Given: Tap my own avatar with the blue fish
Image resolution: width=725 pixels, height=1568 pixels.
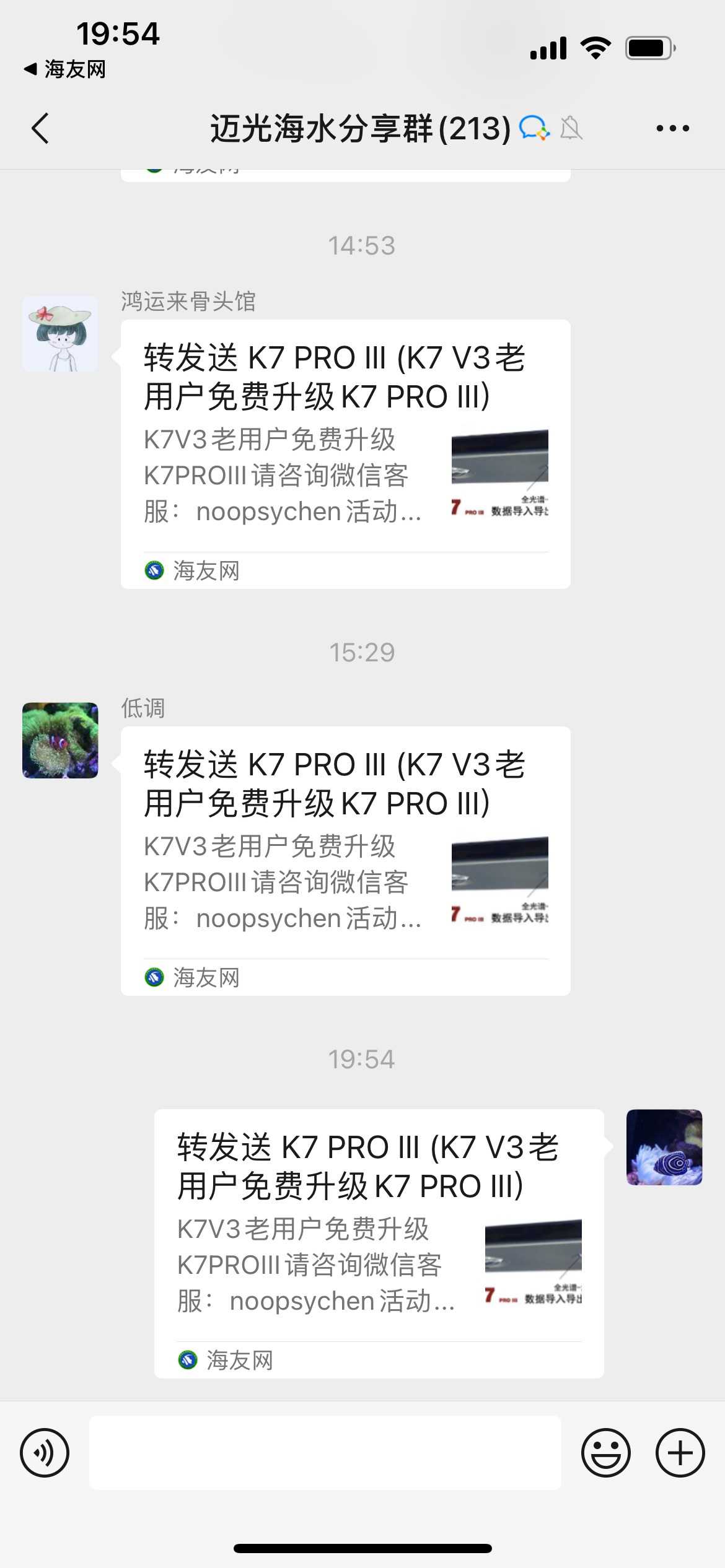Looking at the screenshot, I should click(664, 1148).
